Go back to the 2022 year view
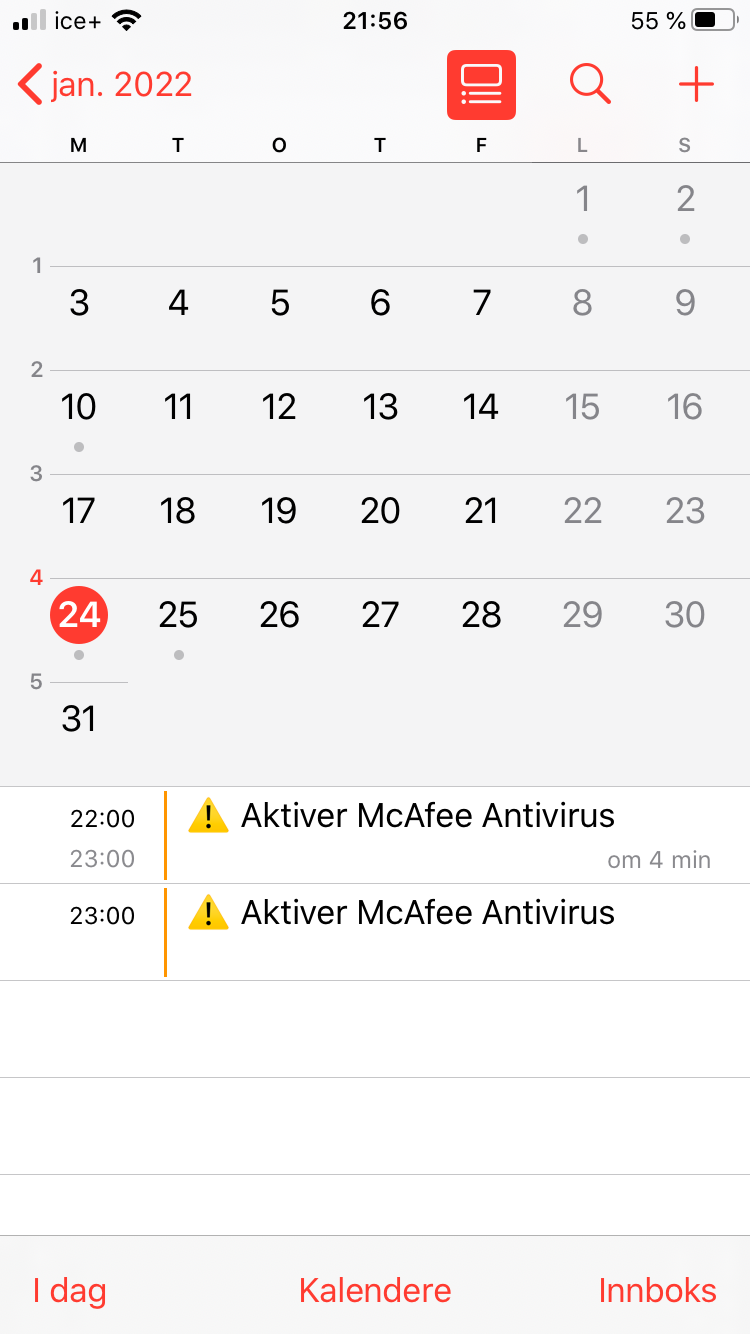The height and width of the screenshot is (1334, 750). click(x=105, y=85)
